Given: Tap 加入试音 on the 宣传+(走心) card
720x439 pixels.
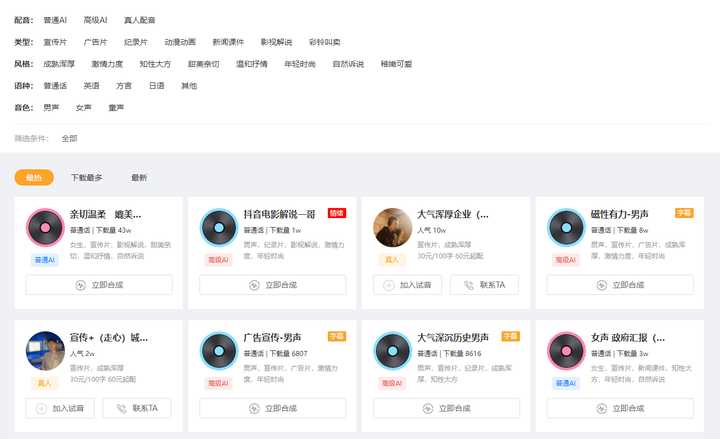Looking at the screenshot, I should tap(60, 408).
